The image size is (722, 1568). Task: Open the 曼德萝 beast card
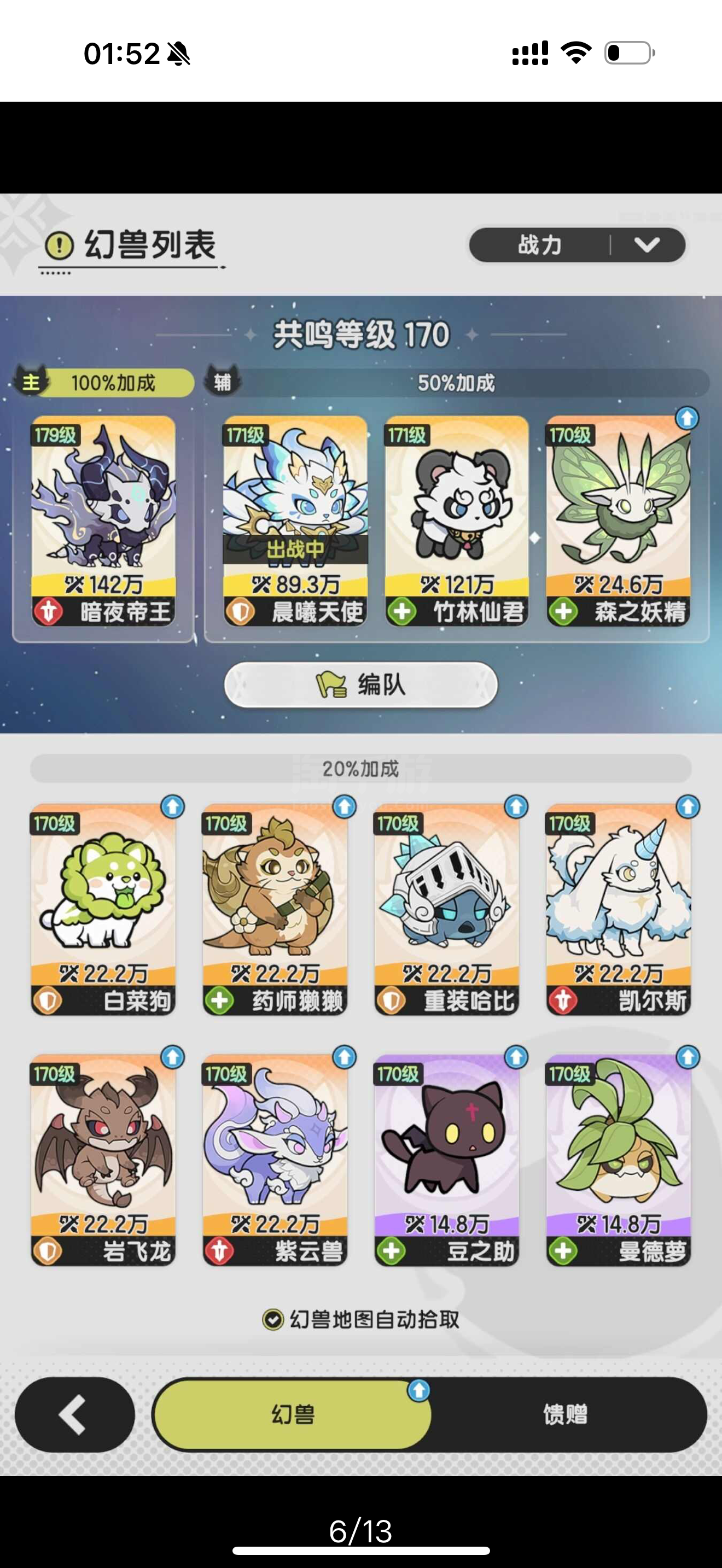coord(619,1161)
